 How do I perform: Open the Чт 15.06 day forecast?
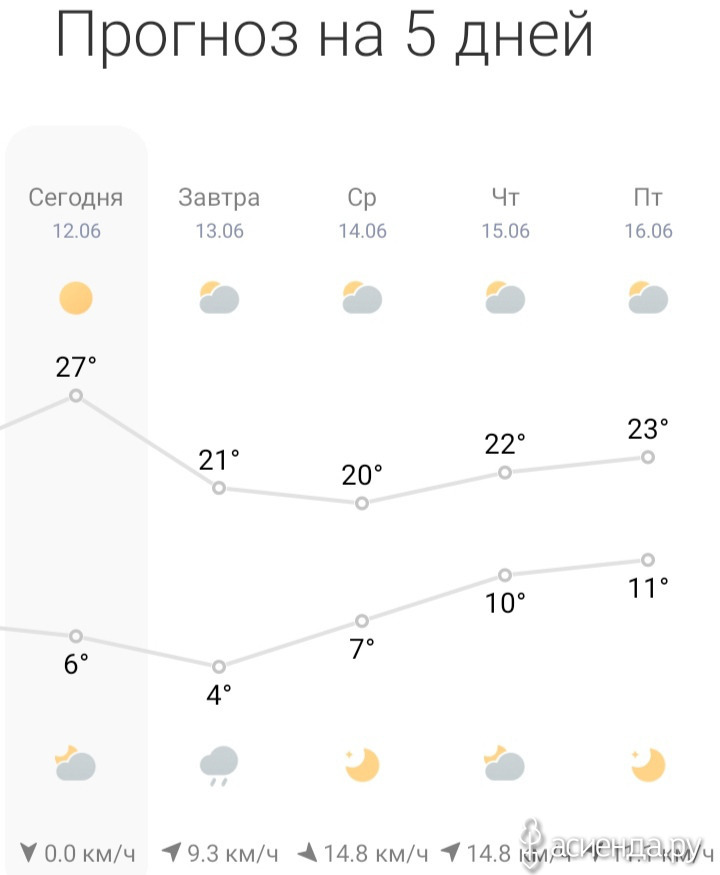coord(505,213)
